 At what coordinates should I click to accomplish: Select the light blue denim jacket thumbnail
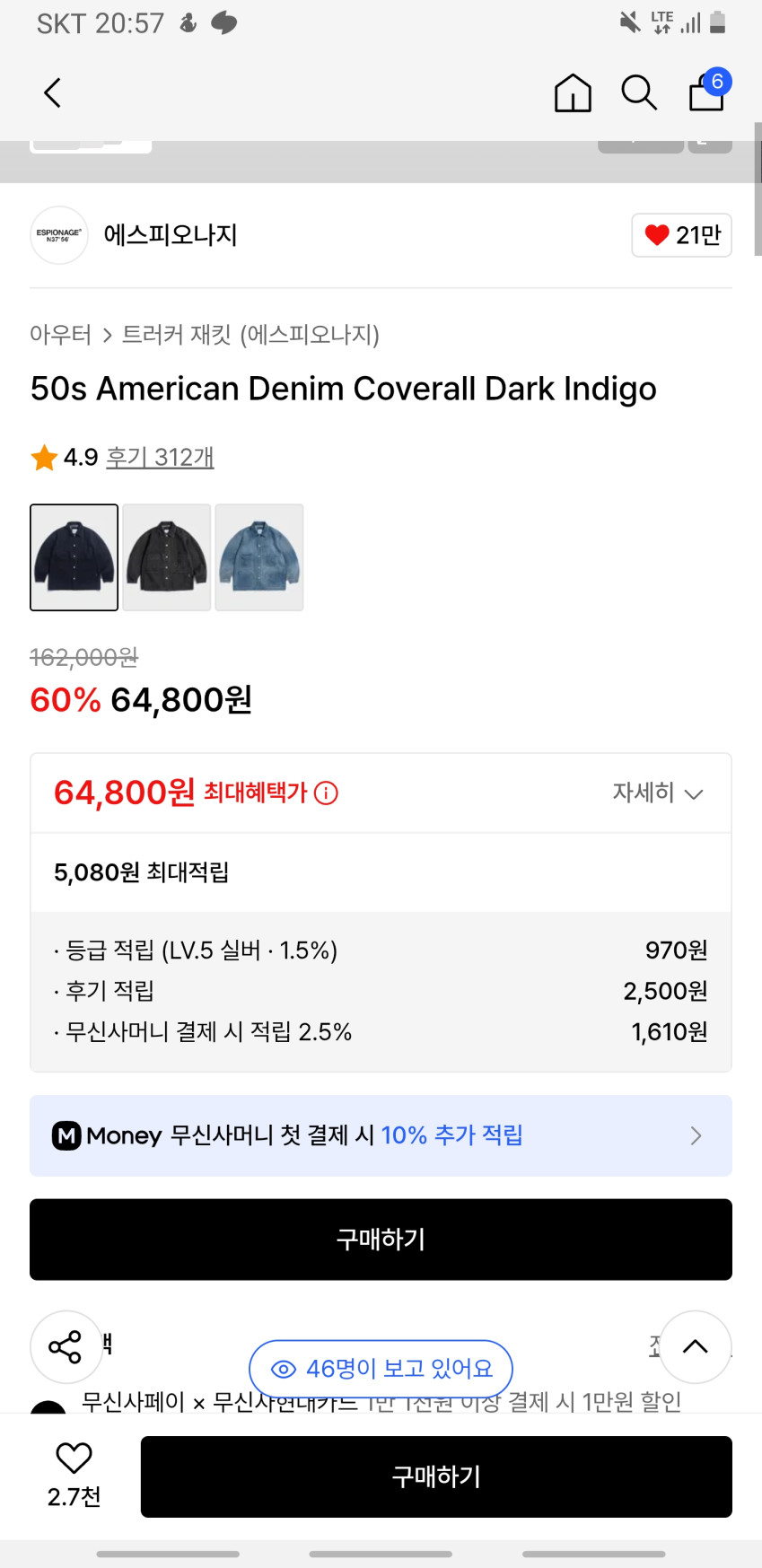[259, 557]
